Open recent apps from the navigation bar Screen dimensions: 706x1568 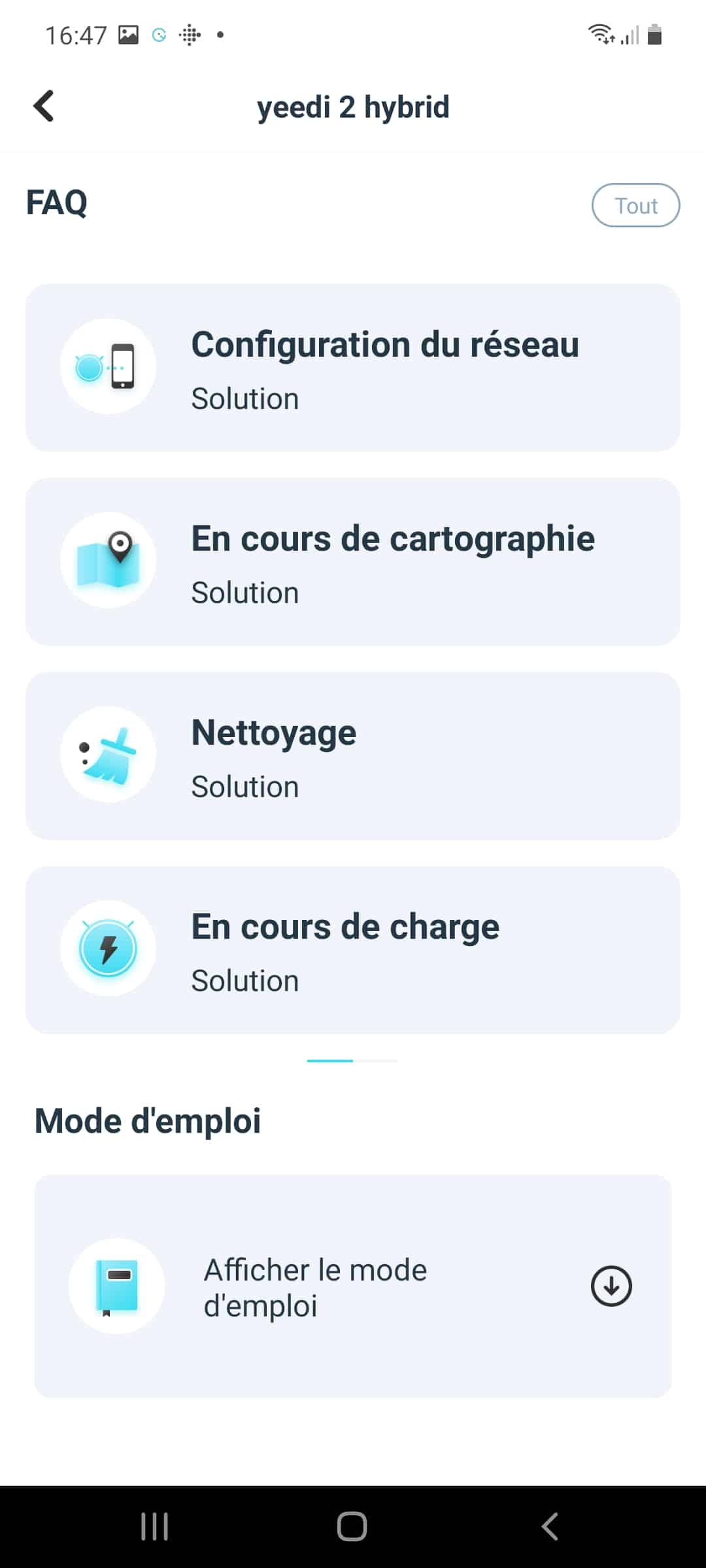155,1526
